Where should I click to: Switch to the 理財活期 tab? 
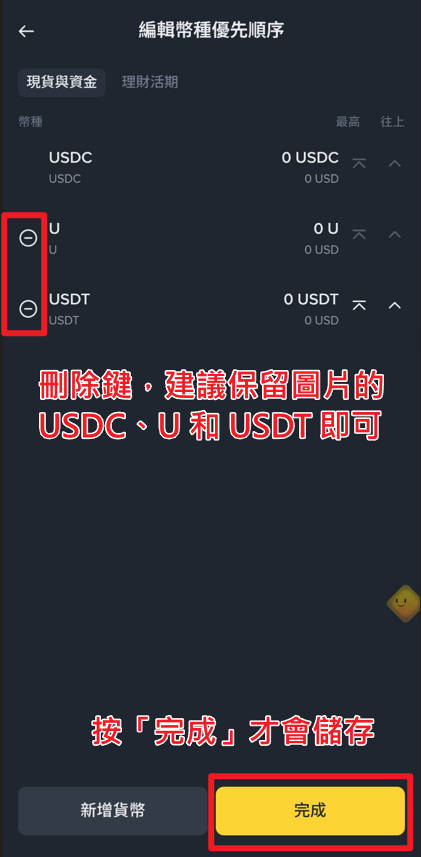pos(149,83)
